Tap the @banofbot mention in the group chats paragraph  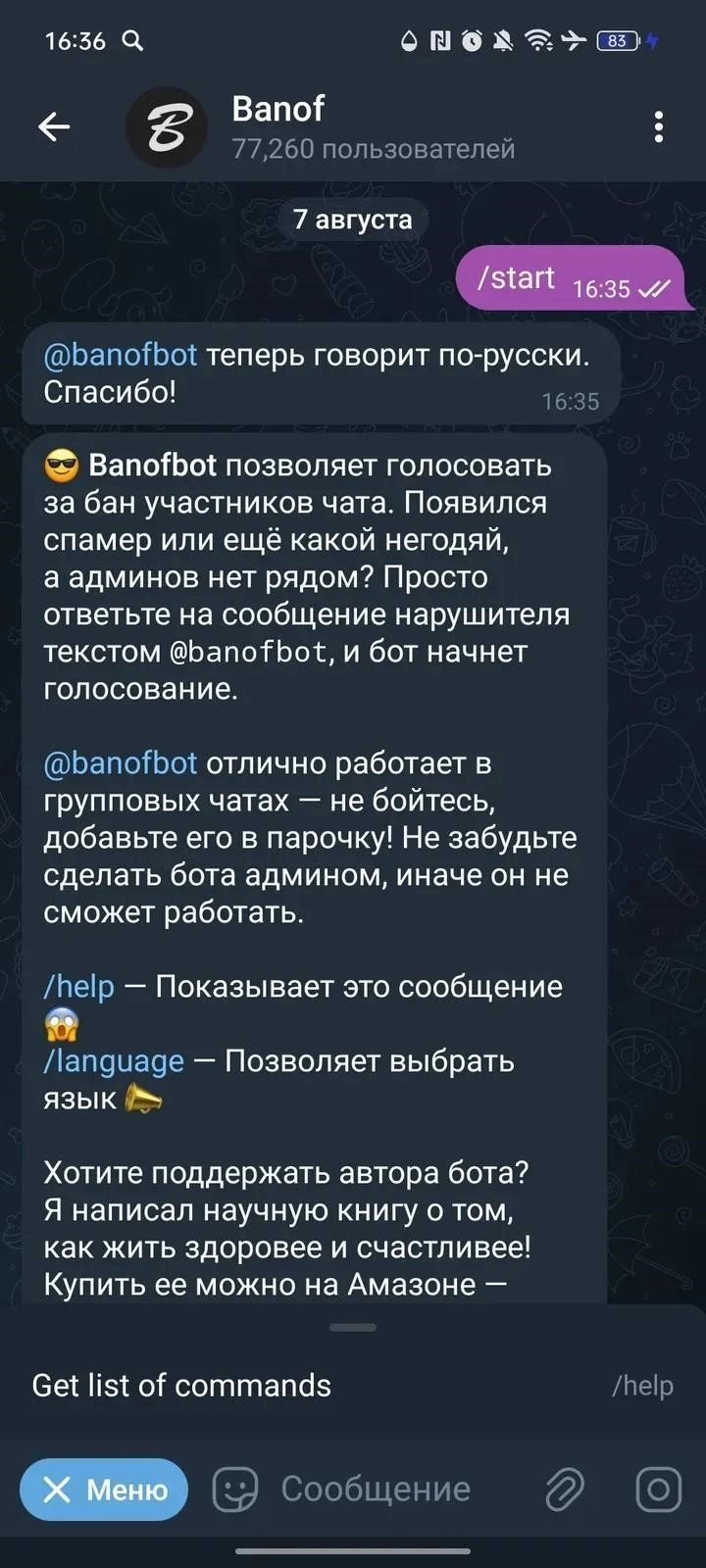[x=121, y=763]
